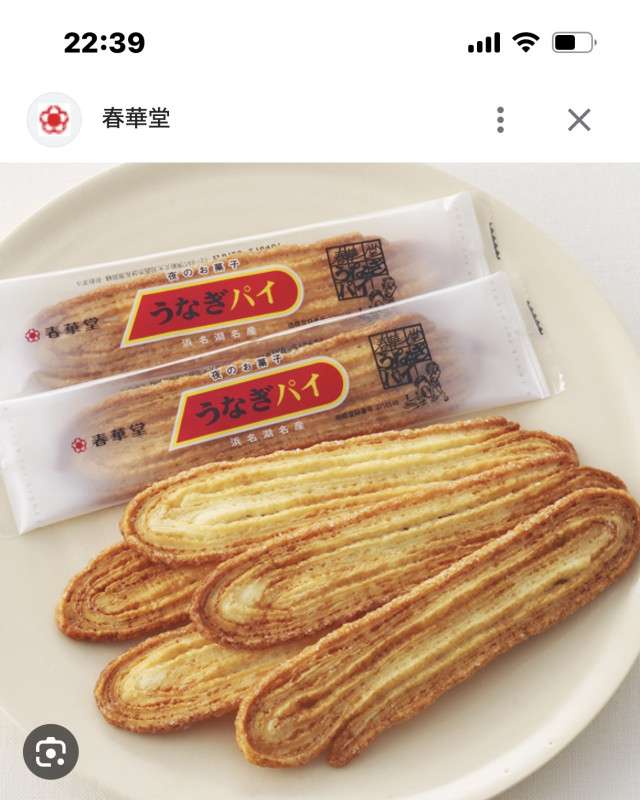This screenshot has width=640, height=800.
Task: Close the image viewer
Action: 579,120
